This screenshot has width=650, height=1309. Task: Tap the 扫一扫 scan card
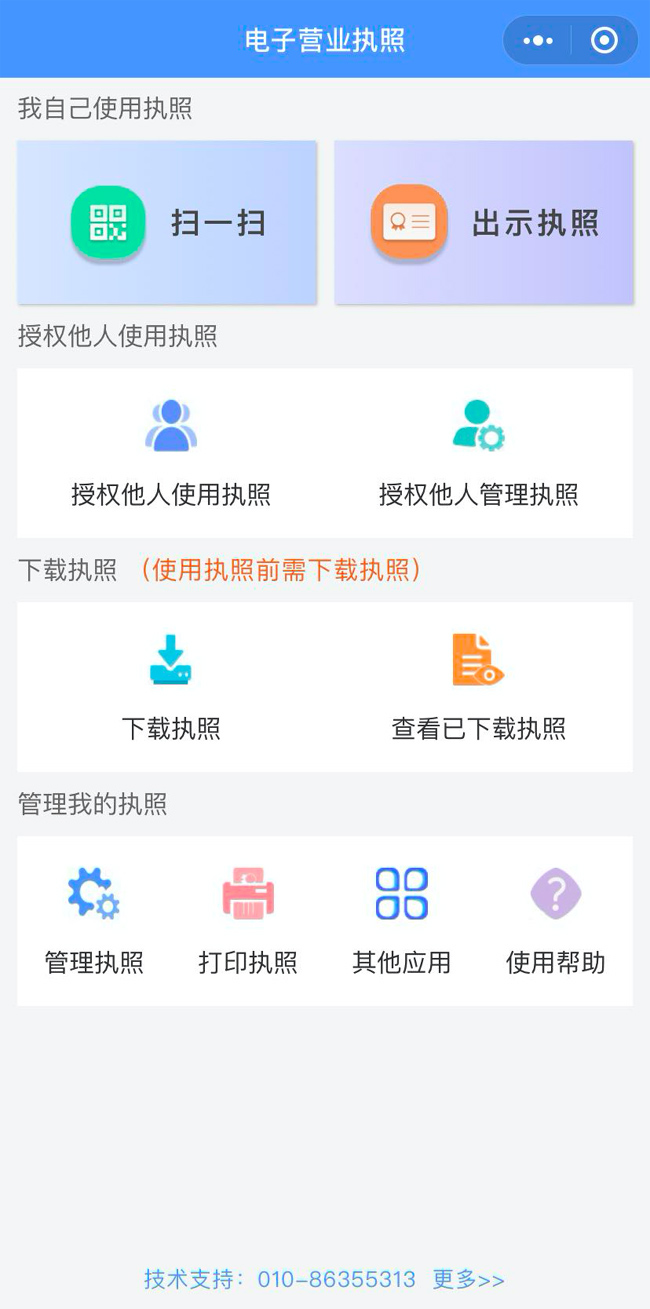(x=167, y=222)
